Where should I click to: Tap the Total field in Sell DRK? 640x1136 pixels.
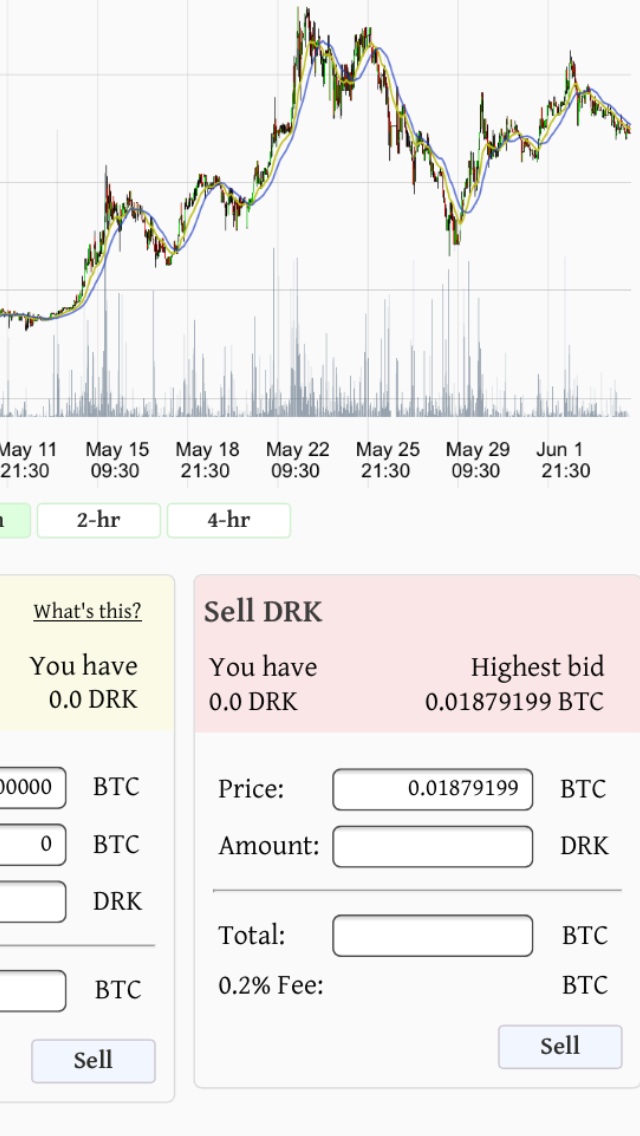pos(433,935)
